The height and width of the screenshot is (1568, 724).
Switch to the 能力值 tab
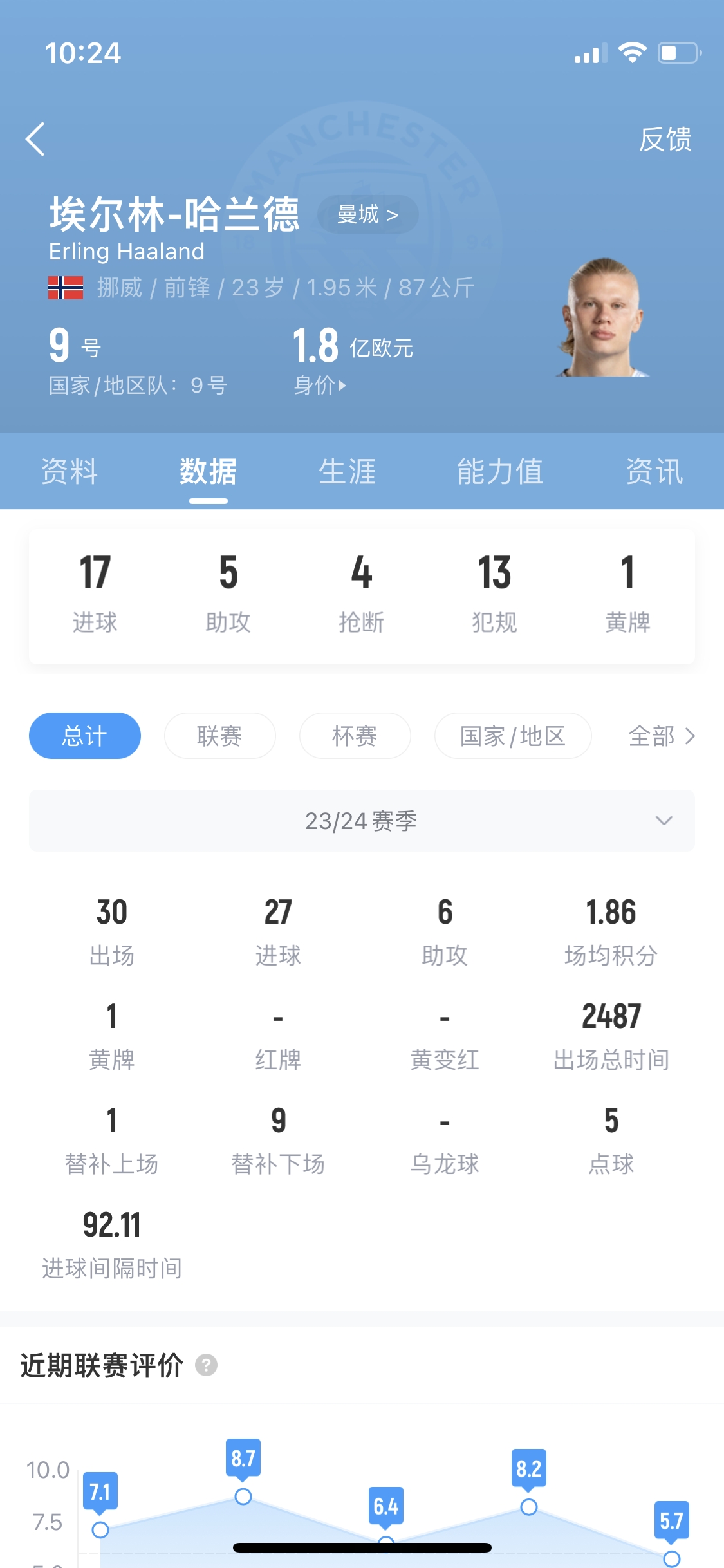[500, 471]
